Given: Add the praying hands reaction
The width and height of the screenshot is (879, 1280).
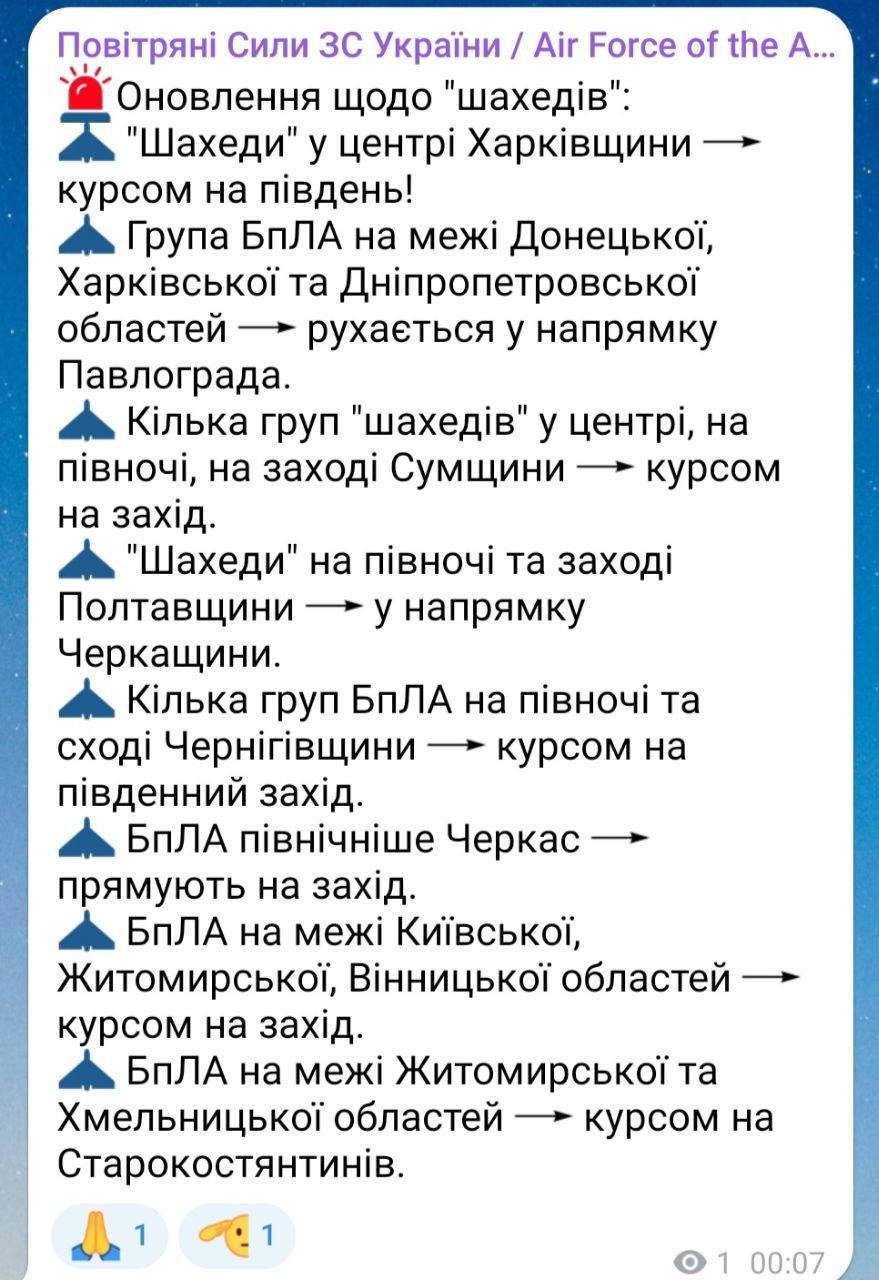Looking at the screenshot, I should pyautogui.click(x=109, y=1236).
